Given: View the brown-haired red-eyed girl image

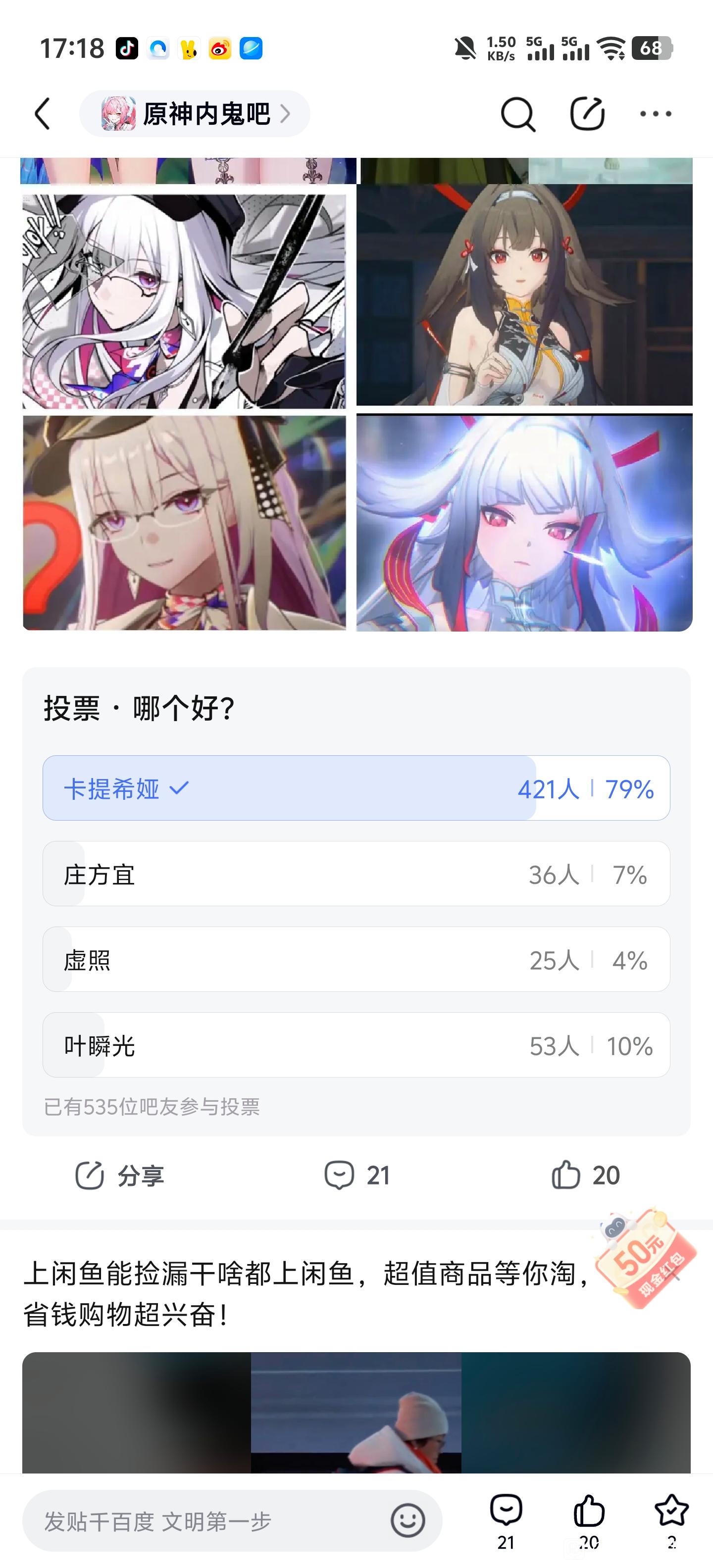Looking at the screenshot, I should point(524,294).
